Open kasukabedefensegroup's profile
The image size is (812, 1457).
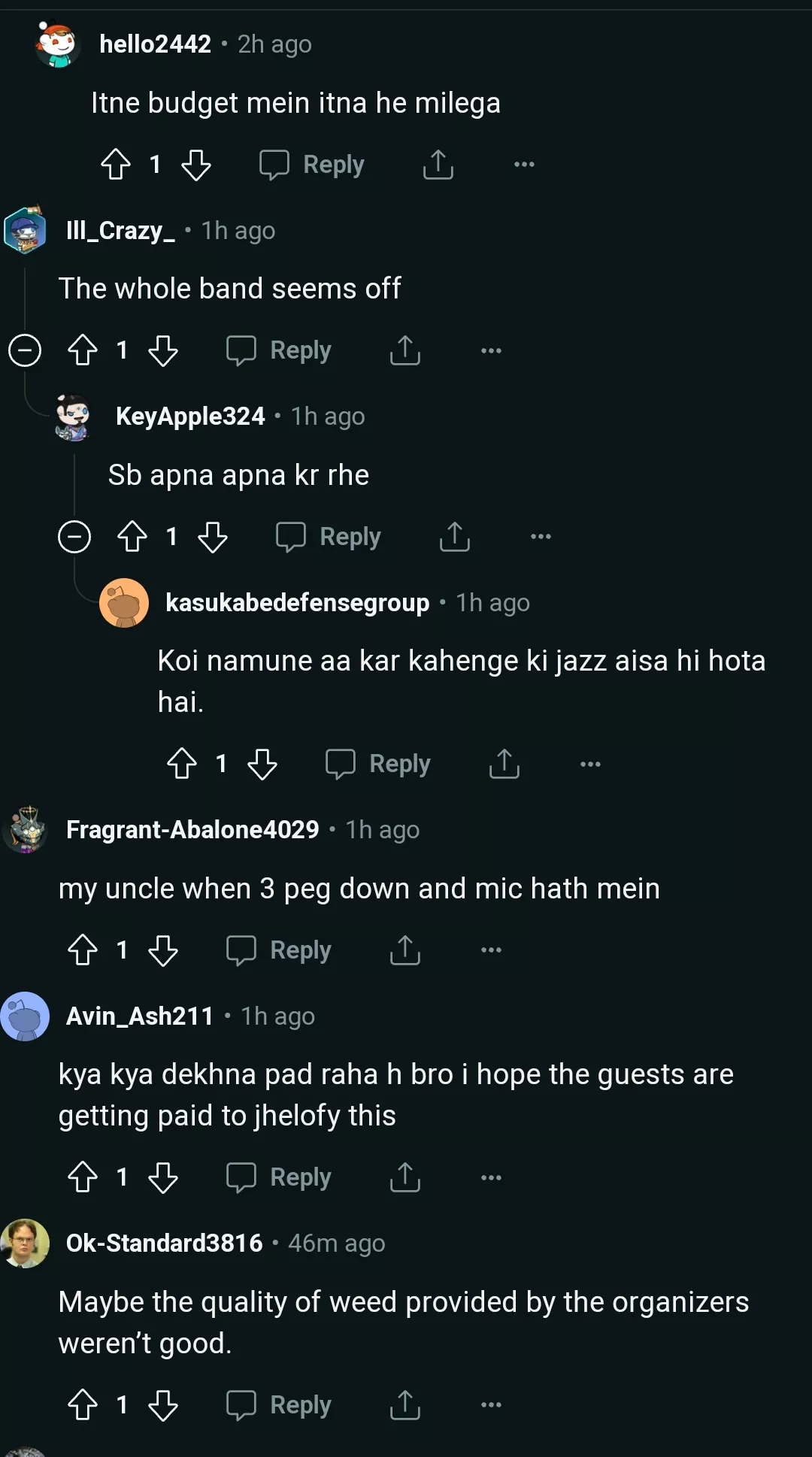click(x=297, y=602)
